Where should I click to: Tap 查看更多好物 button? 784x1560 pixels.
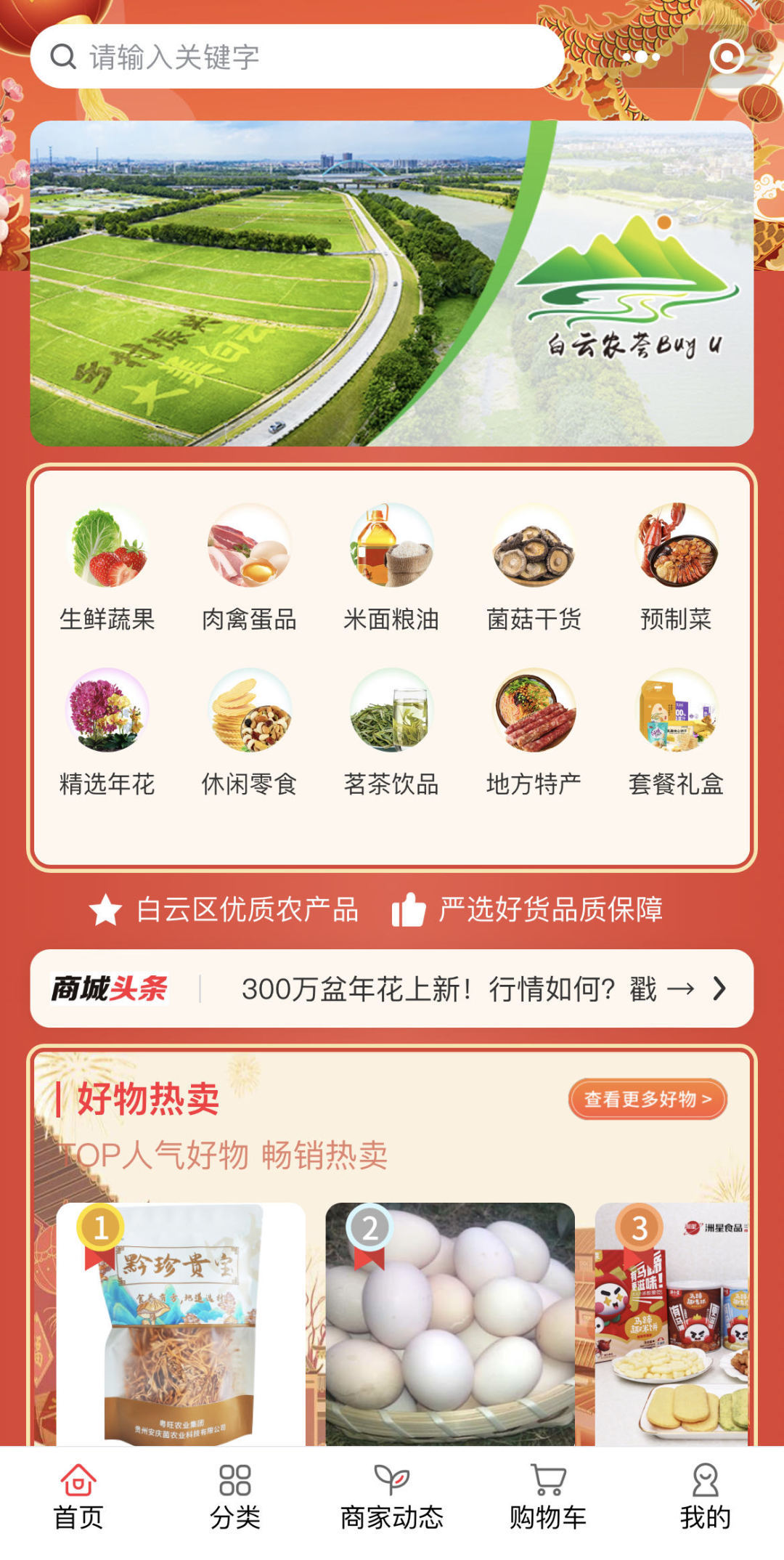tap(647, 1099)
